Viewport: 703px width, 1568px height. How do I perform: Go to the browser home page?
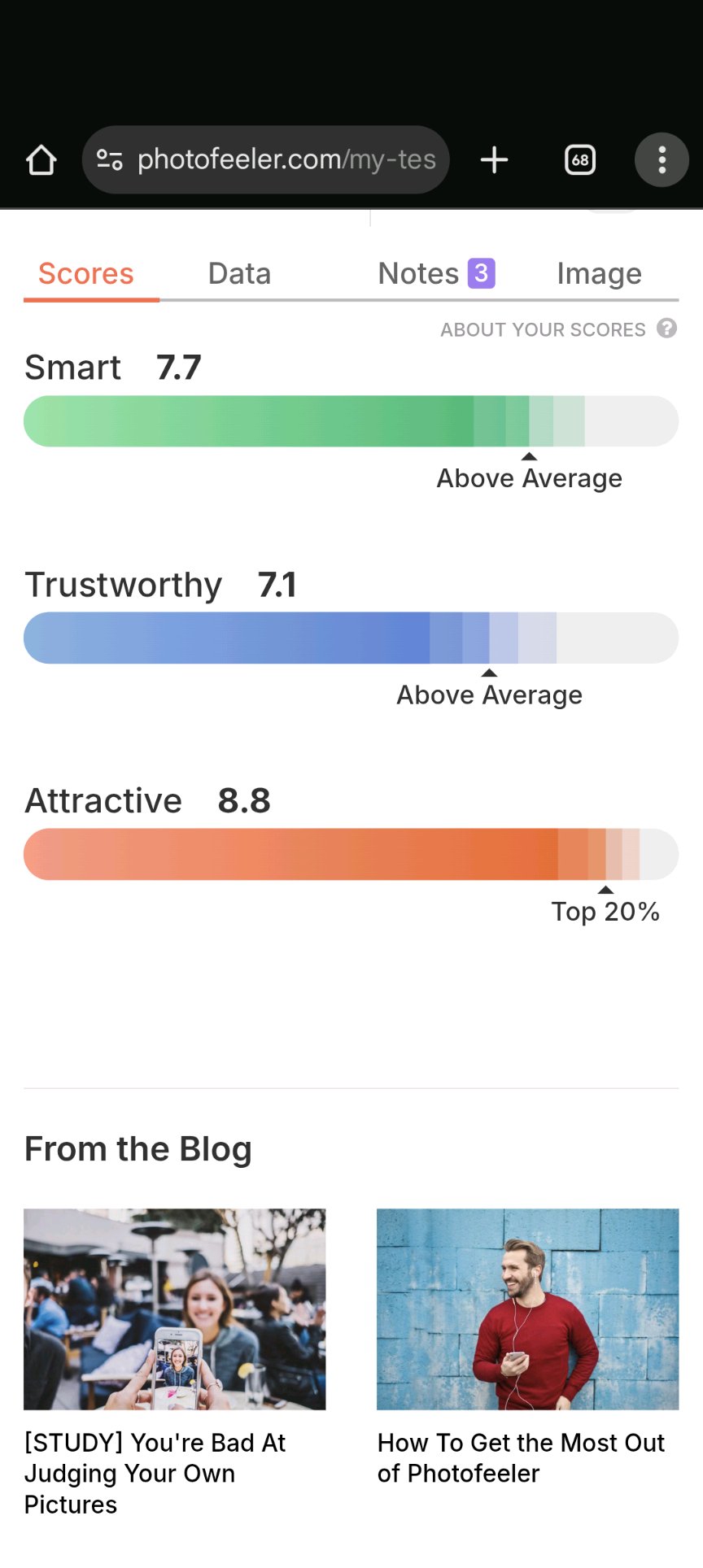point(41,160)
